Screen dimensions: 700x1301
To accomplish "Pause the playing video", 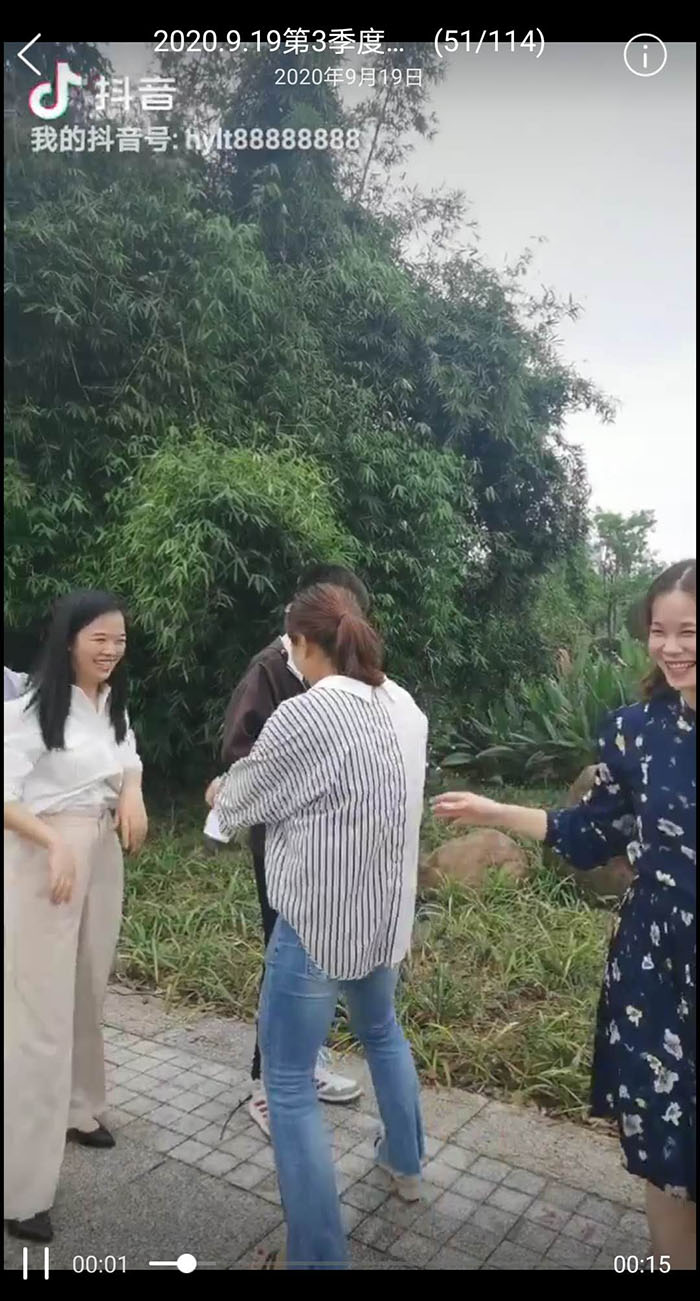I will point(36,1263).
